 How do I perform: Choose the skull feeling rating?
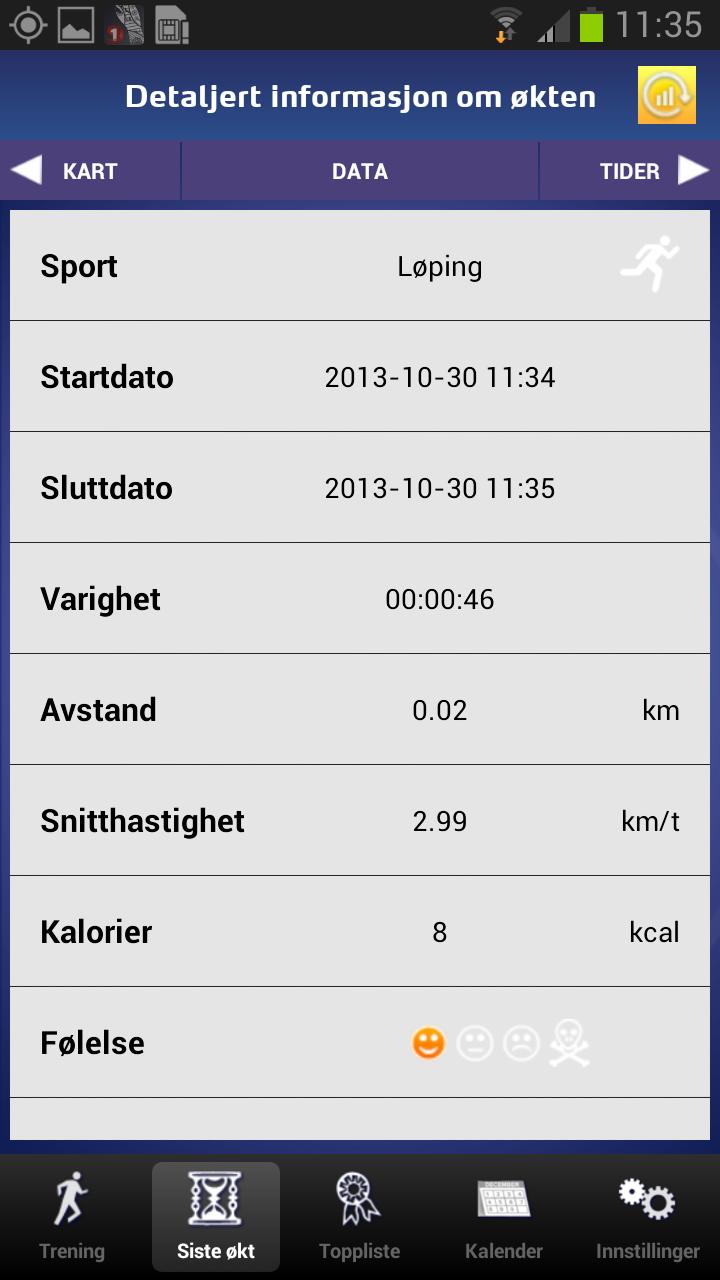(x=569, y=1042)
